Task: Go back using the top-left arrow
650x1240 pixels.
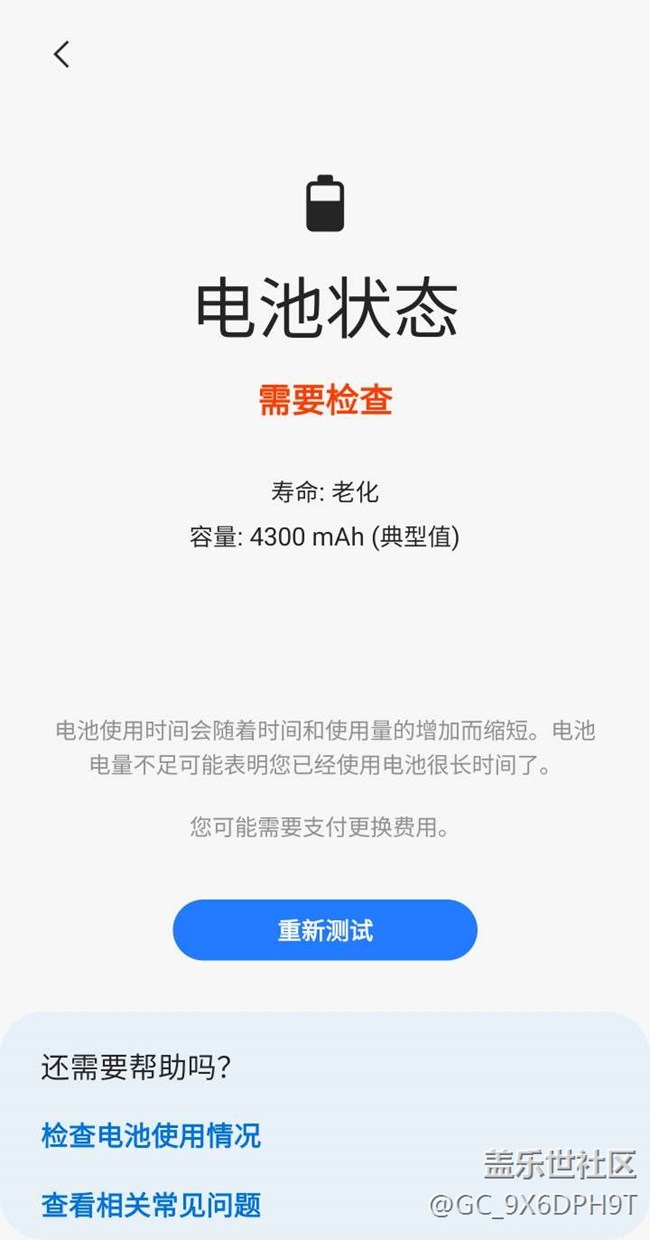Action: click(x=62, y=55)
